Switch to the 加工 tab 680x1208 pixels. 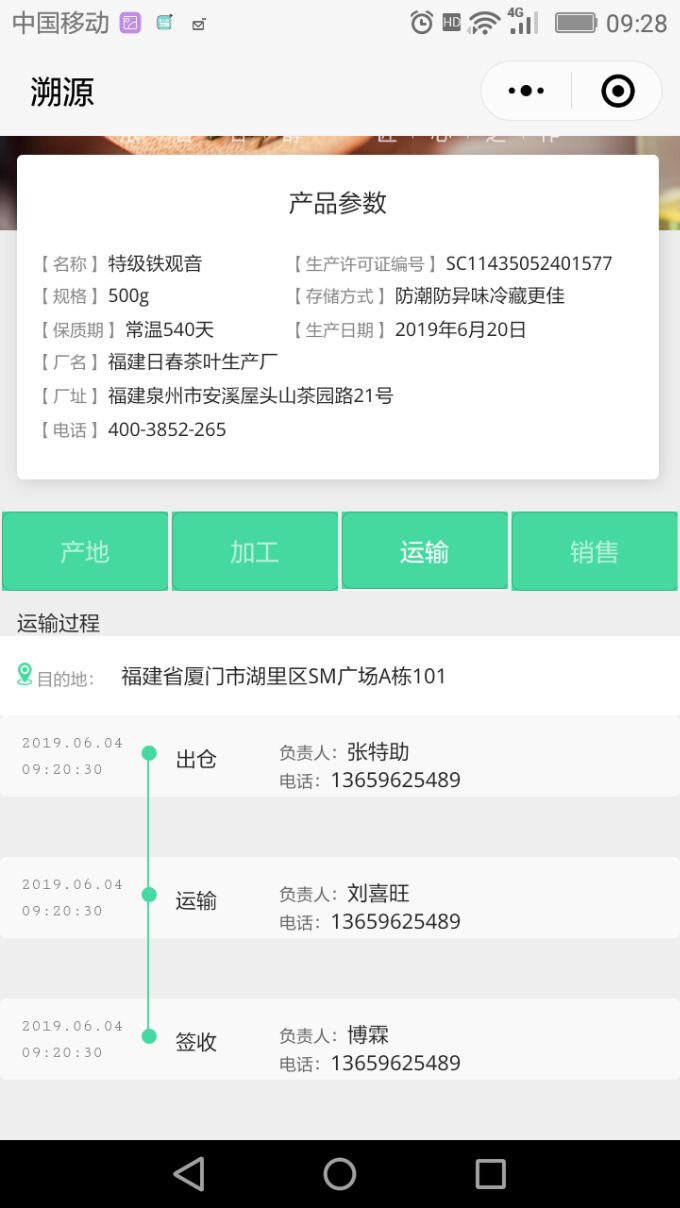pos(255,551)
